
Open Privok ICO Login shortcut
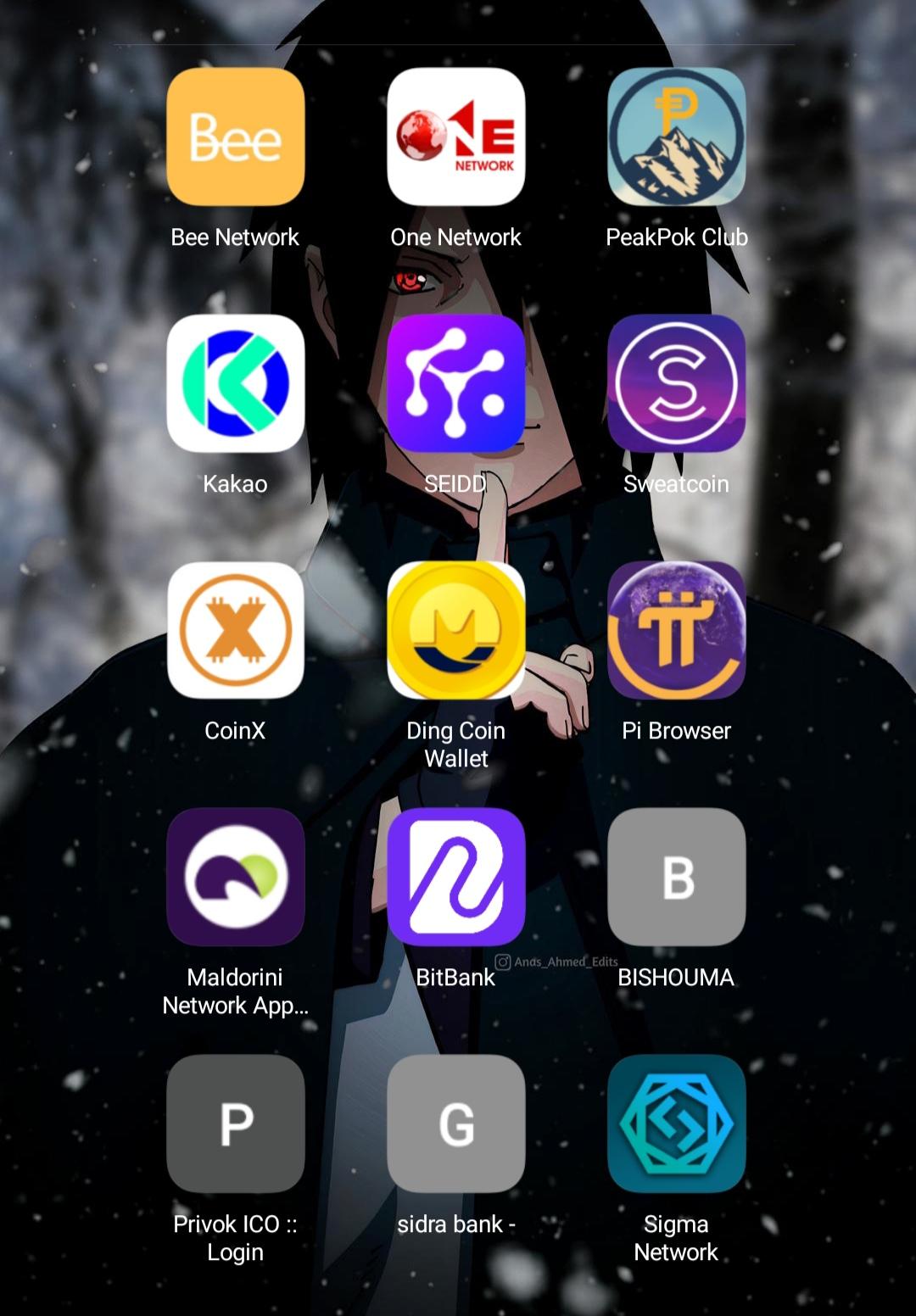[235, 1124]
